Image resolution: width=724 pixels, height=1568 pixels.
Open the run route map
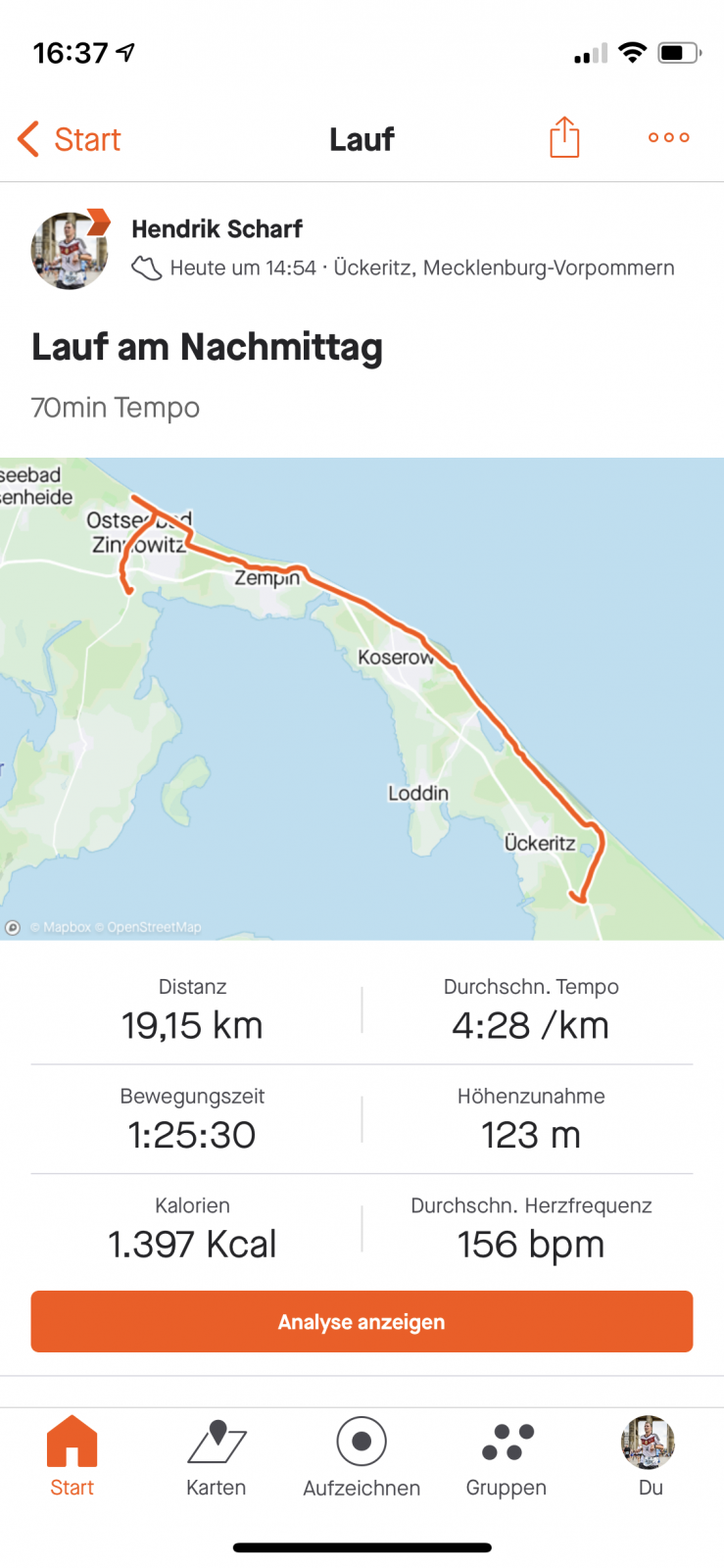(362, 698)
